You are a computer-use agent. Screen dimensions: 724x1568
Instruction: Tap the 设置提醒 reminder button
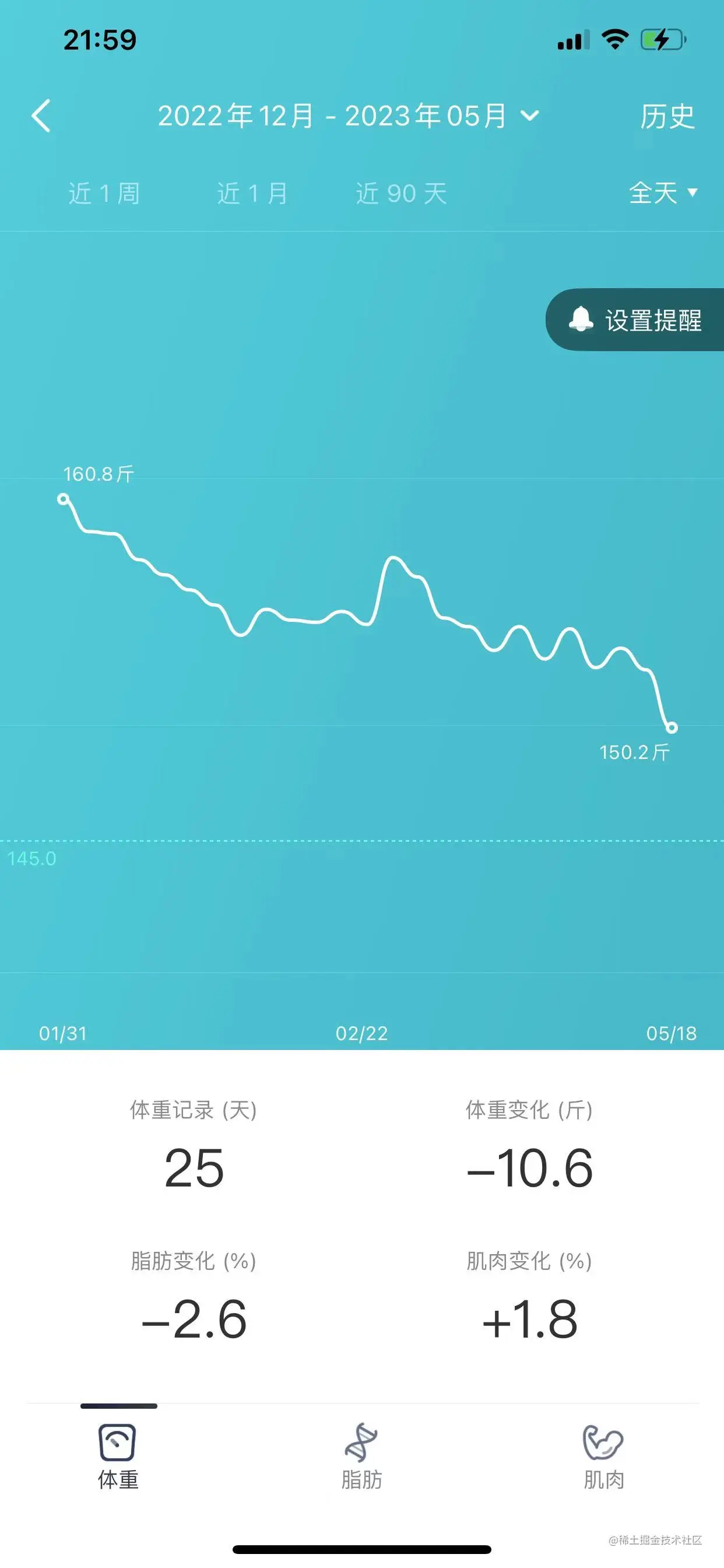pyautogui.click(x=635, y=320)
